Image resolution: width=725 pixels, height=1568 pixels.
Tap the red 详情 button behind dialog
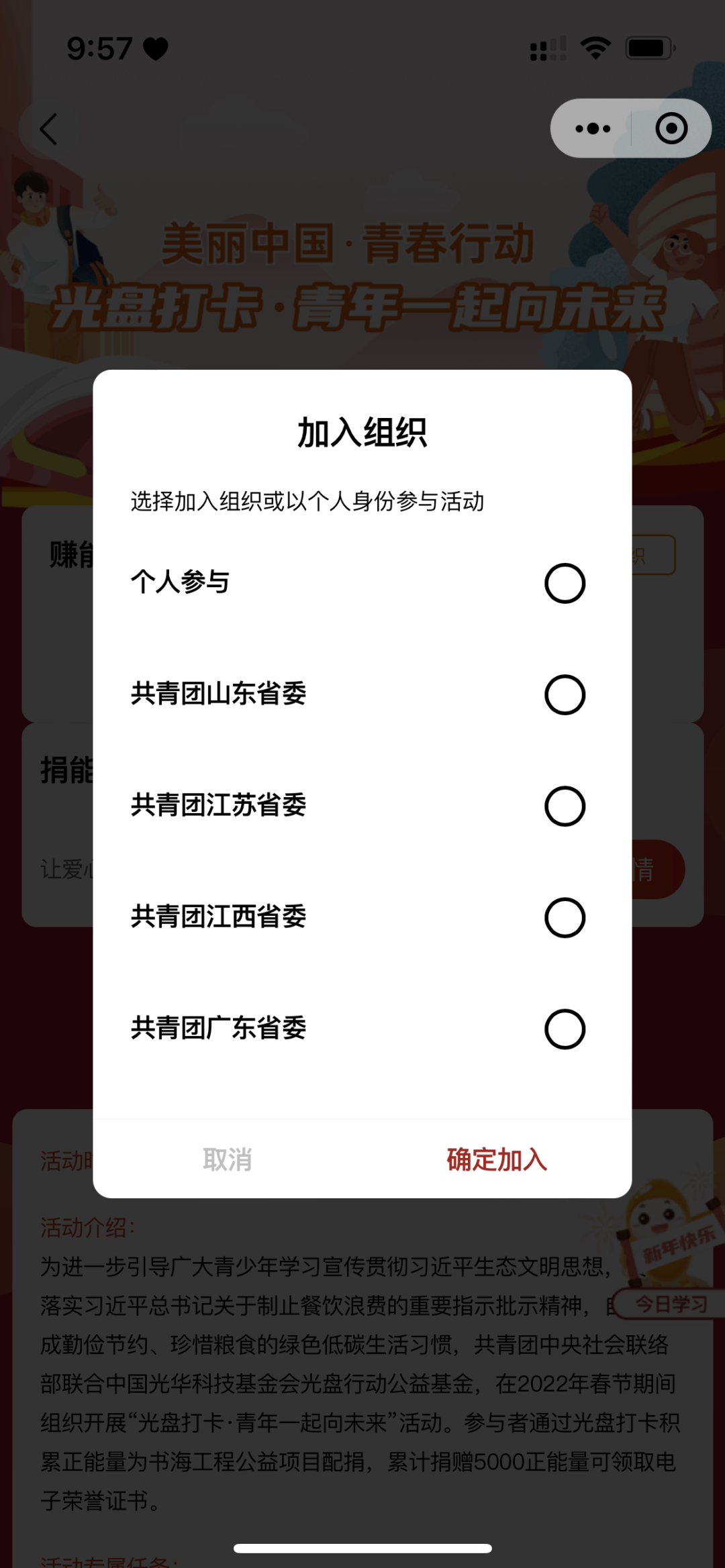pyautogui.click(x=646, y=868)
